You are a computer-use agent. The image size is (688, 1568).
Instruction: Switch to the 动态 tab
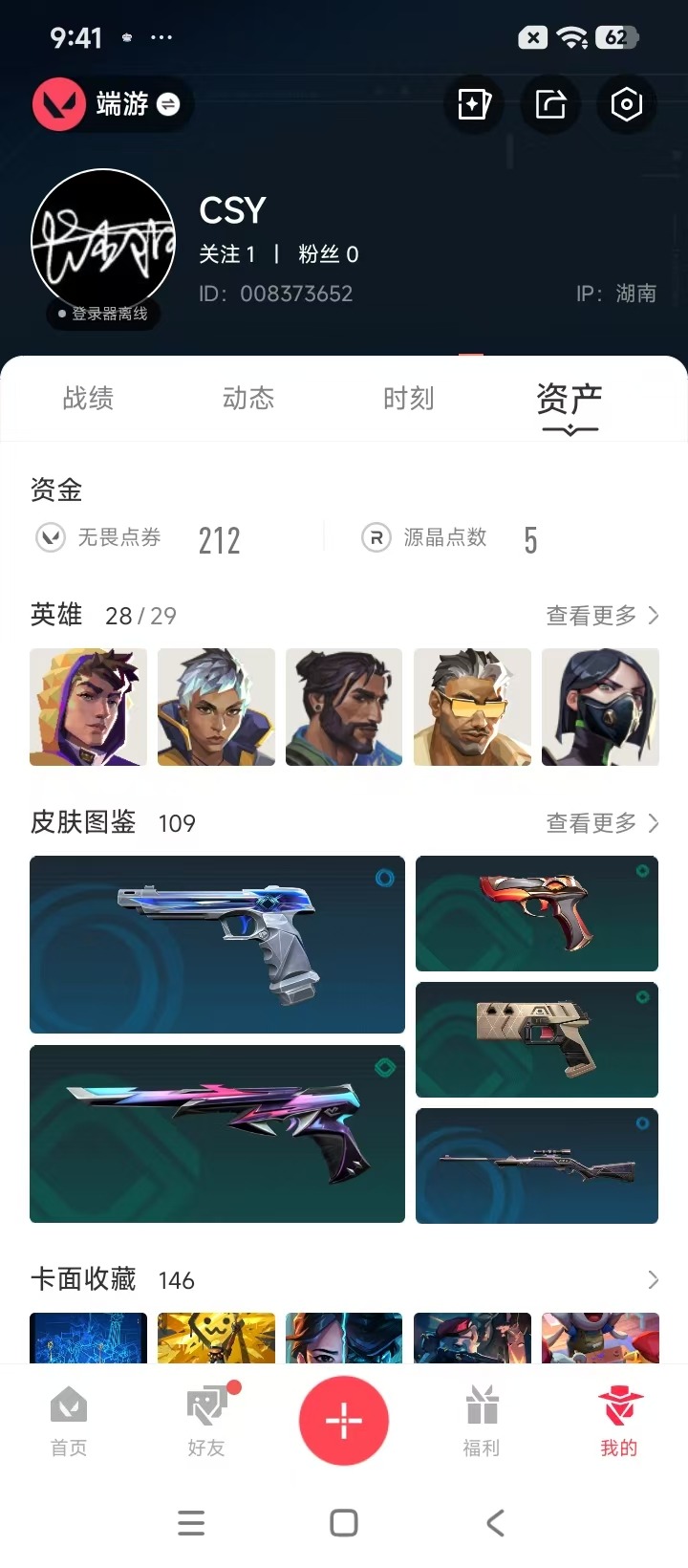pos(248,398)
